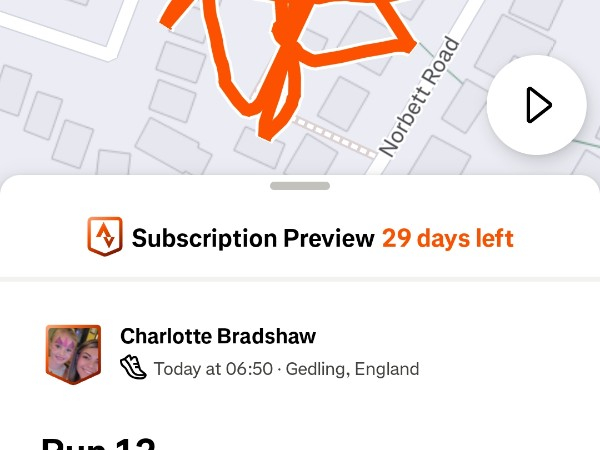600x450 pixels.
Task: Open Charlotte Bradshaw's profile picture
Action: (73, 354)
